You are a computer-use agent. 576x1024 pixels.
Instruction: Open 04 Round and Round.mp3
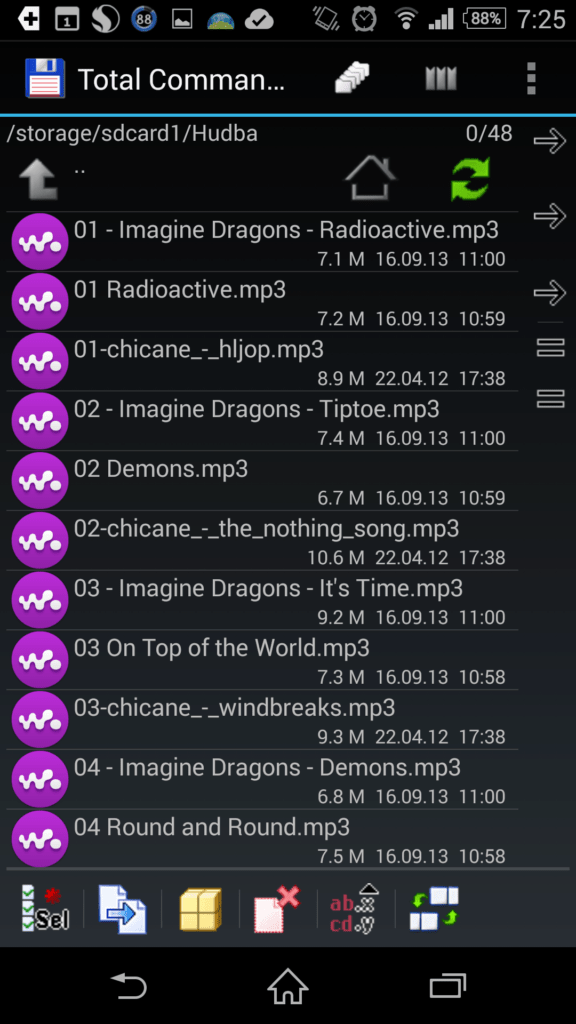(262, 840)
